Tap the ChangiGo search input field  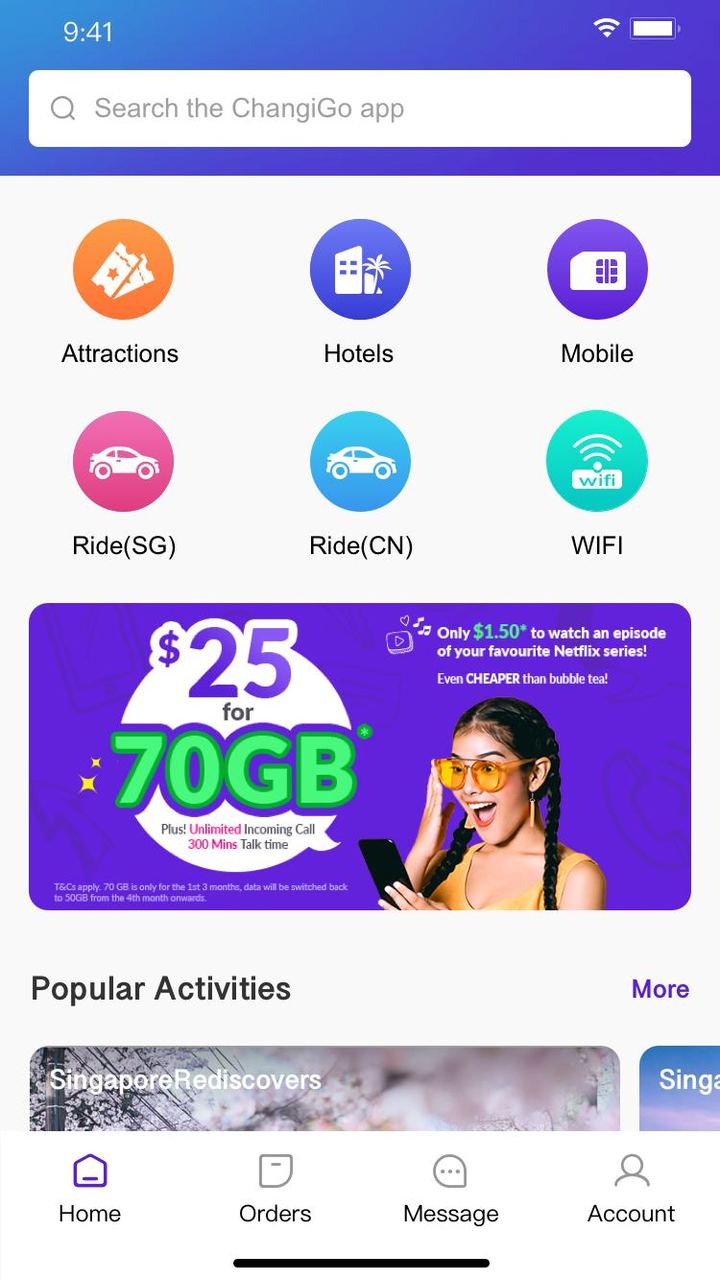(x=360, y=108)
